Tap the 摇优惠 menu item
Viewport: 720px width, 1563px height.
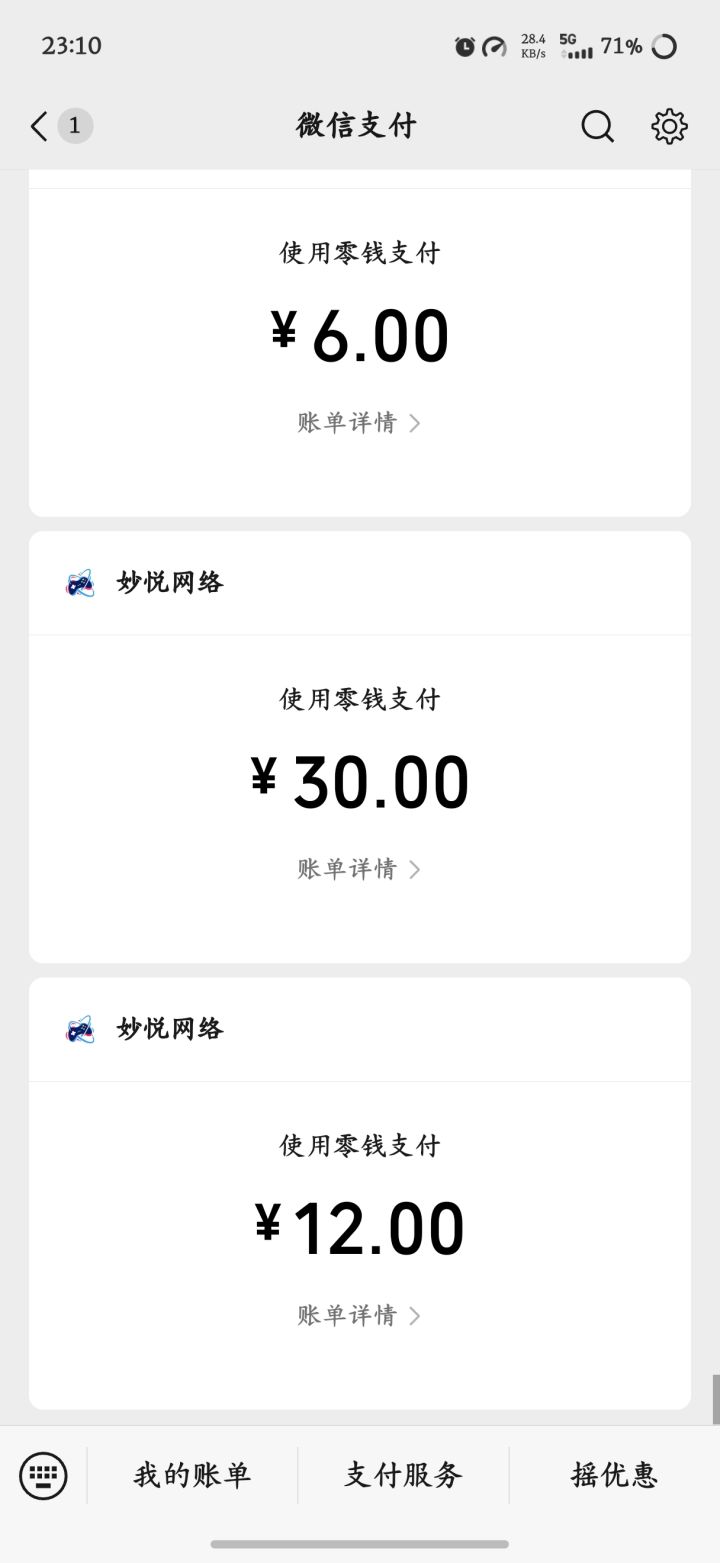(x=614, y=1475)
